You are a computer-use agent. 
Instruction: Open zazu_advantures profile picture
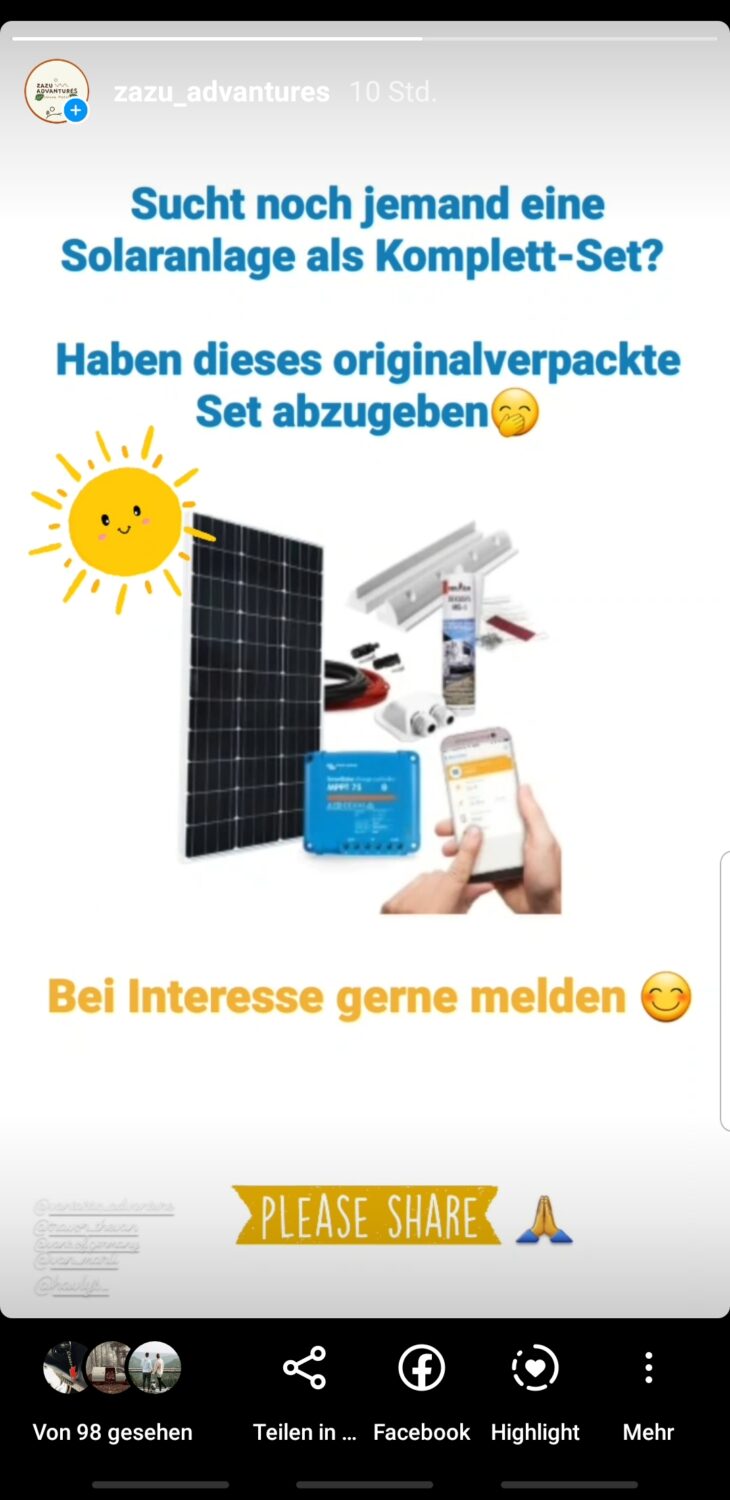(x=56, y=91)
